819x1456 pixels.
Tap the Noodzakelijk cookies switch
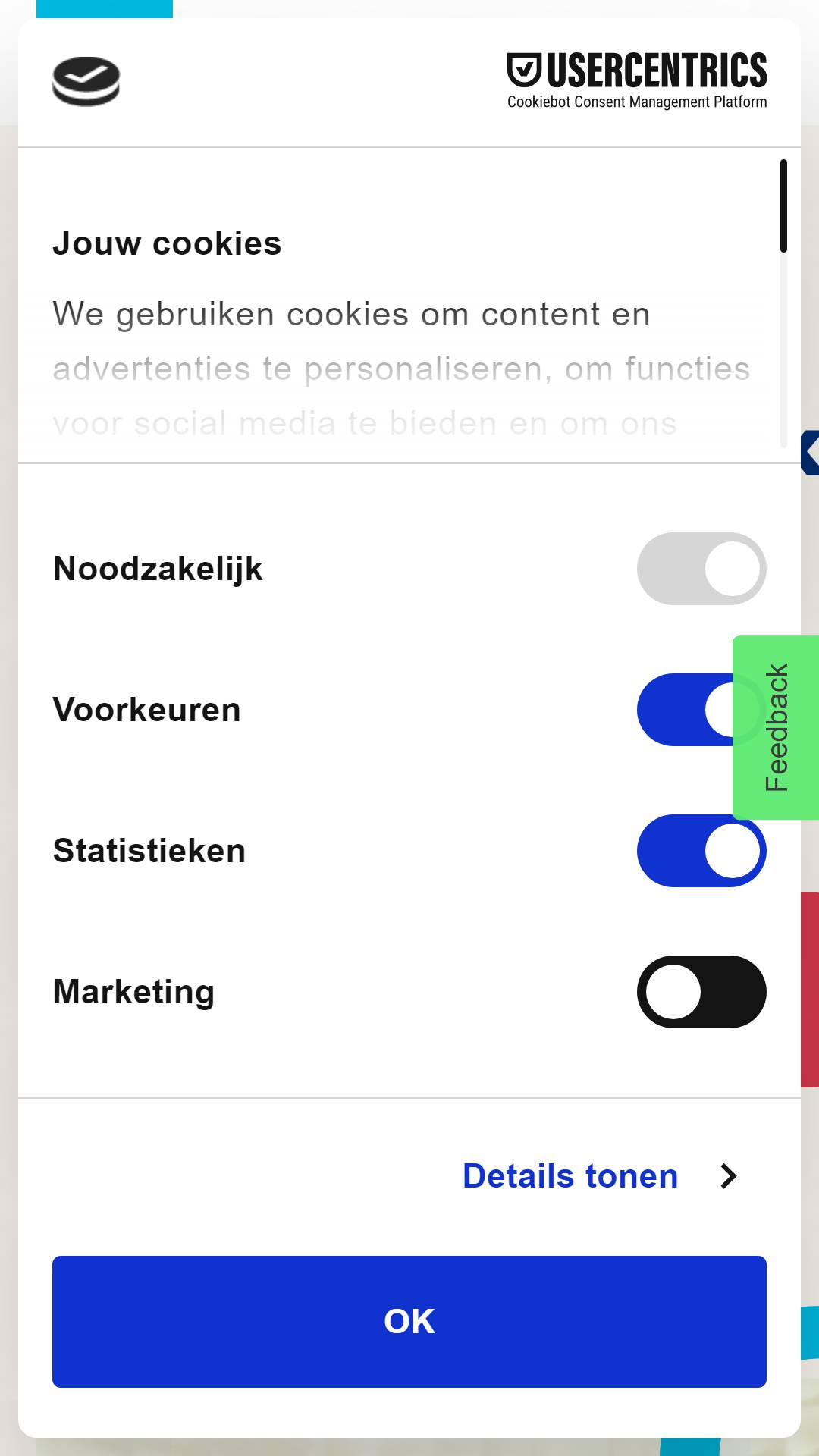(701, 569)
